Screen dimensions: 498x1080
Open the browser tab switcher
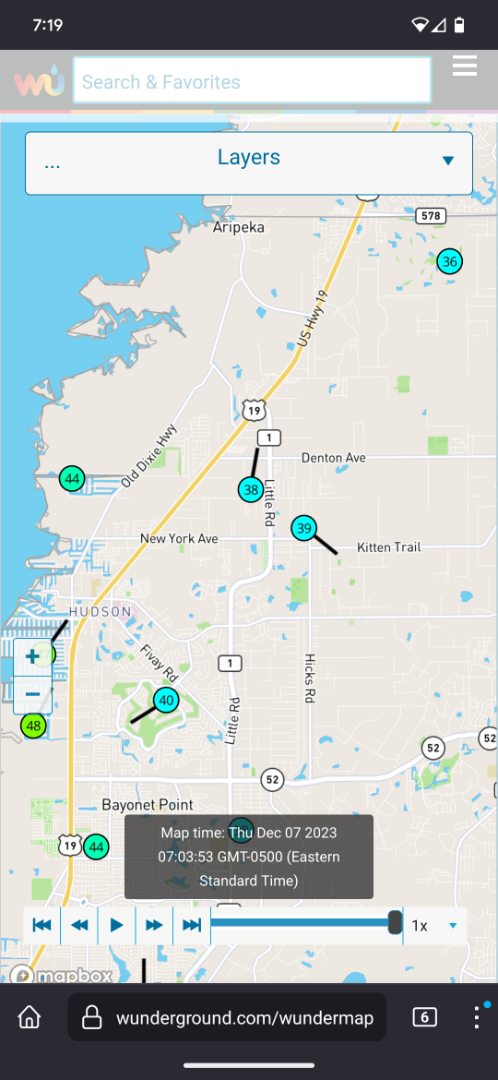[424, 1017]
